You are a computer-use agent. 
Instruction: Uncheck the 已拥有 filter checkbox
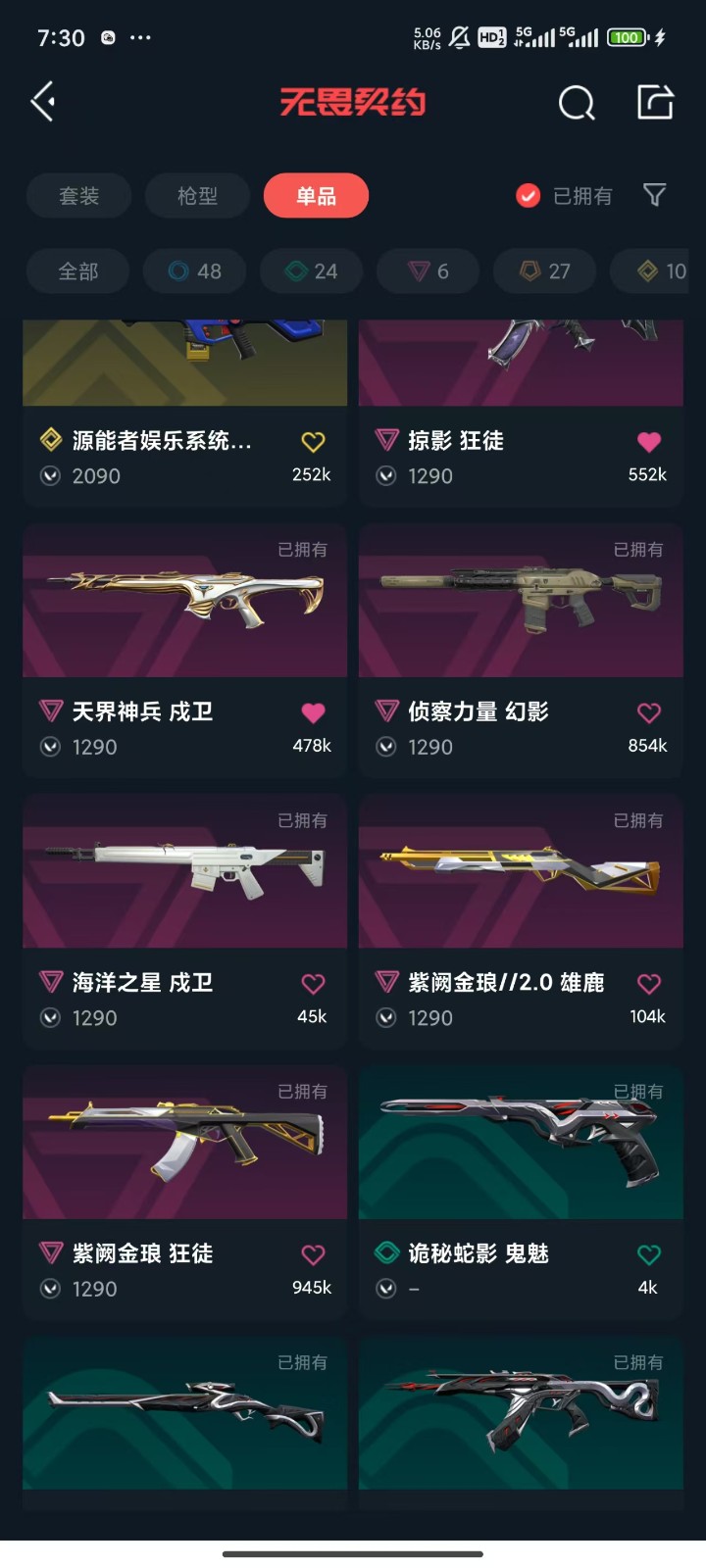[x=529, y=196]
